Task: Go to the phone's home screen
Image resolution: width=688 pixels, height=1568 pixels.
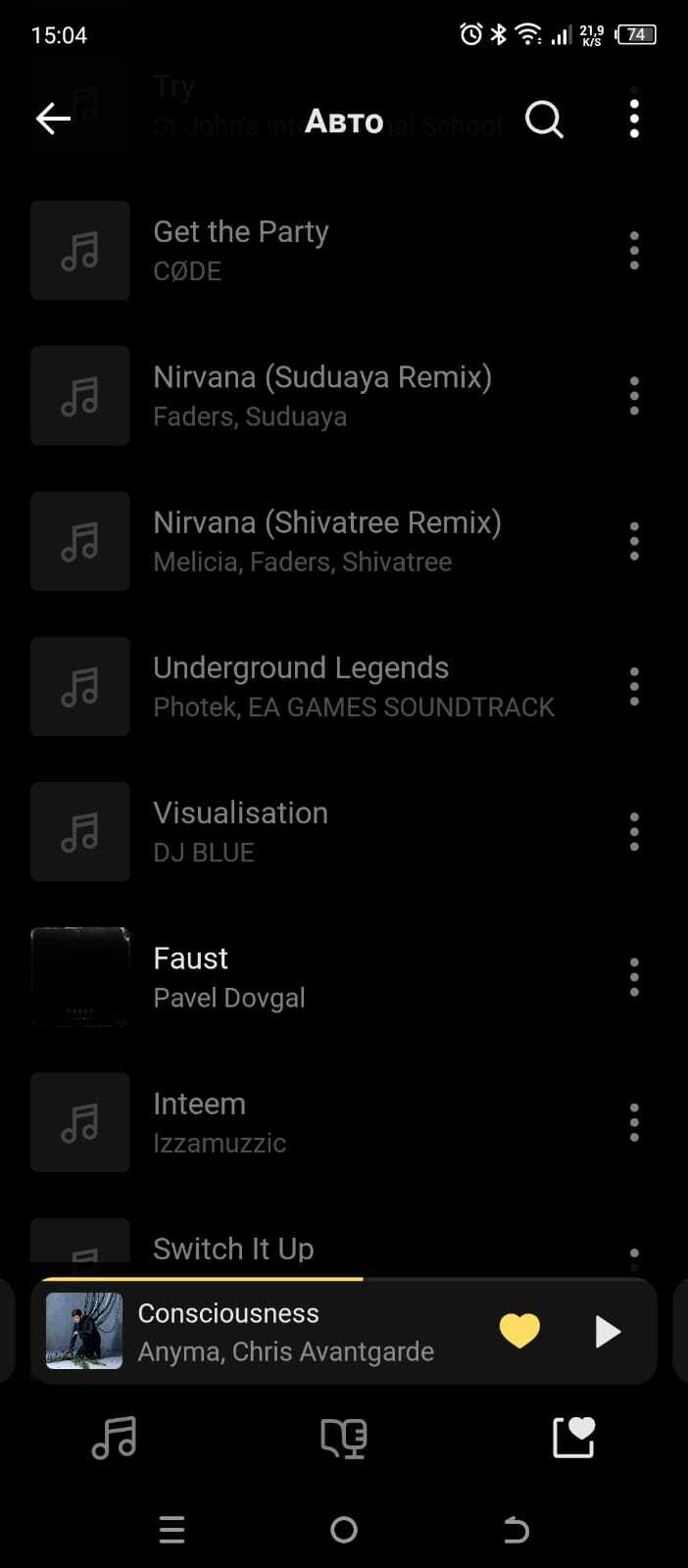Action: click(344, 1530)
